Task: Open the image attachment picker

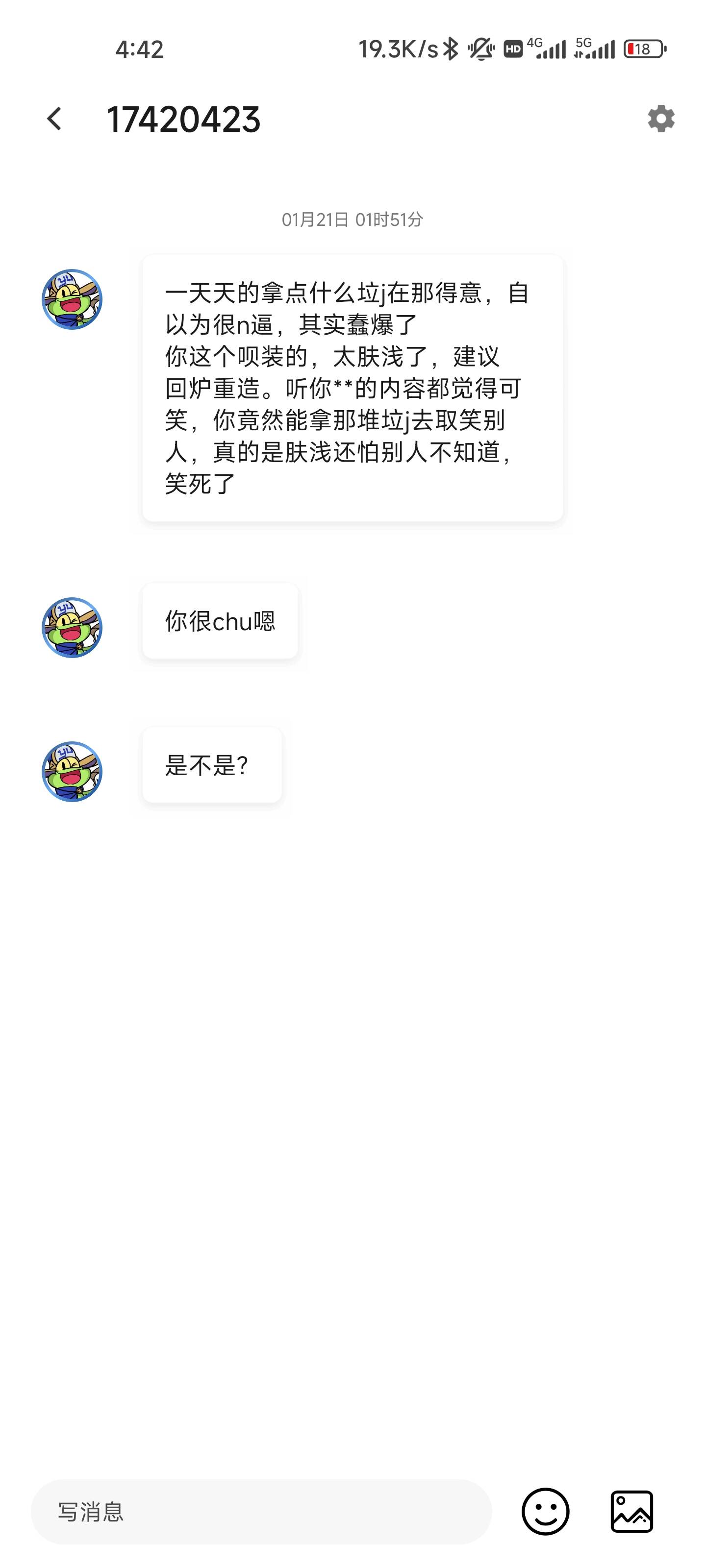Action: (x=631, y=1511)
